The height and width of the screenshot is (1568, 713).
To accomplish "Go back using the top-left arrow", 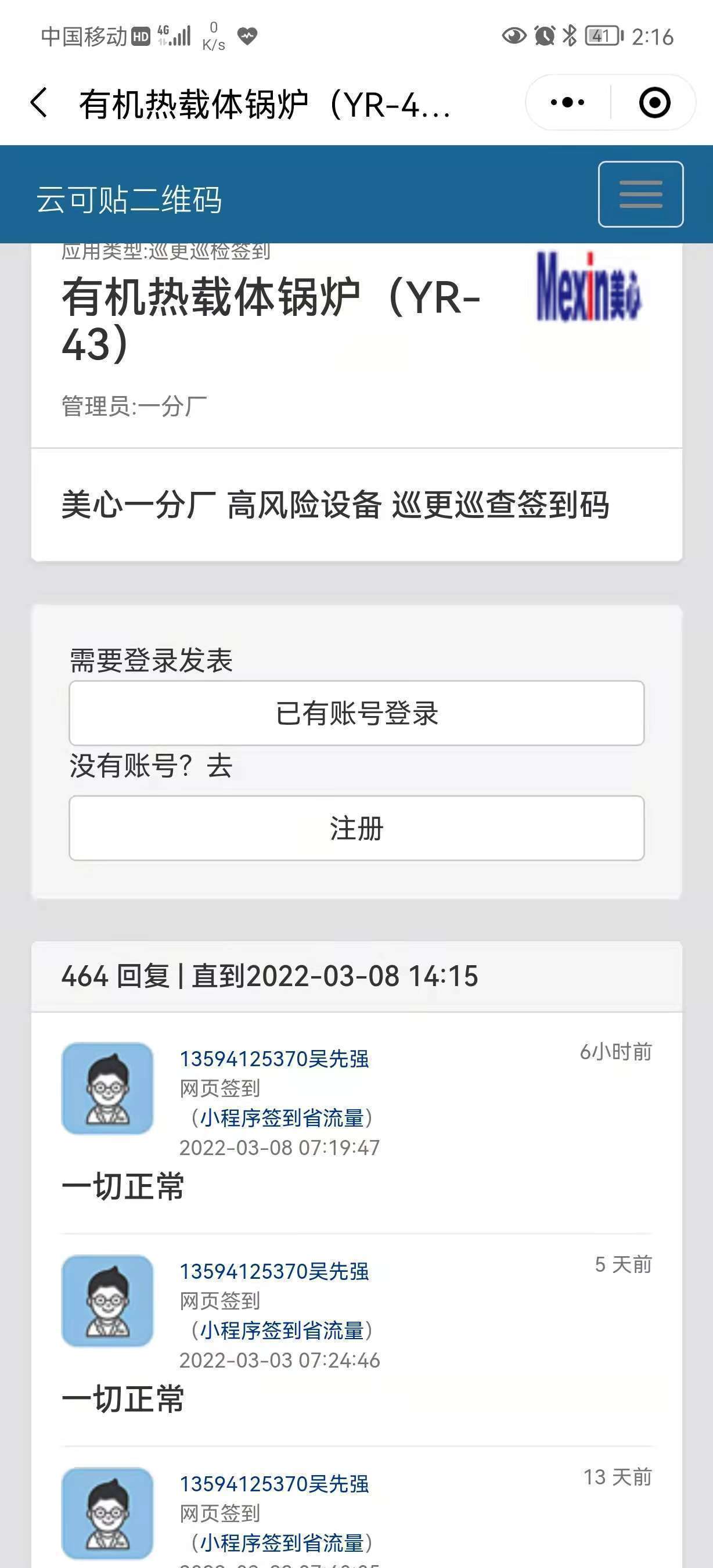I will pyautogui.click(x=38, y=102).
